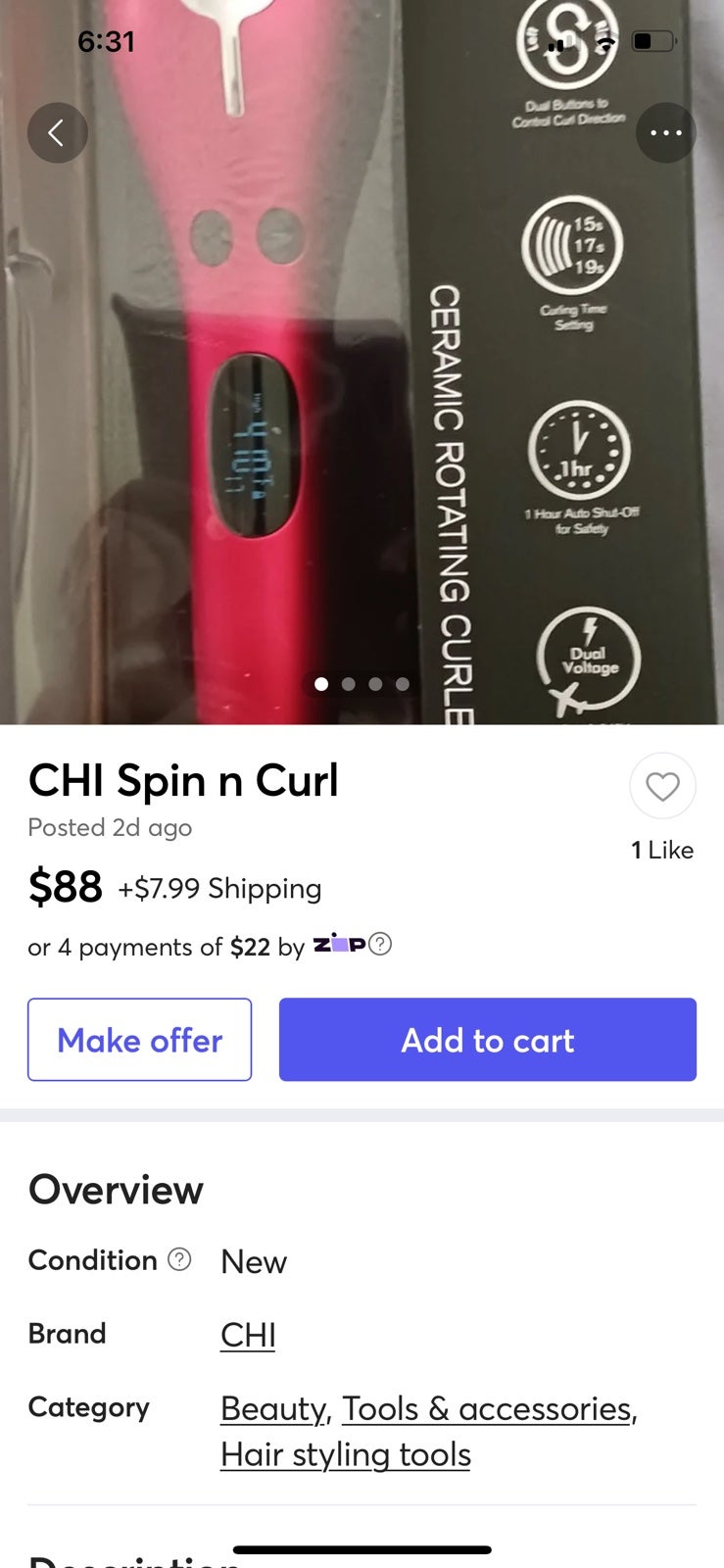Open the CHI brand link

(x=248, y=1335)
